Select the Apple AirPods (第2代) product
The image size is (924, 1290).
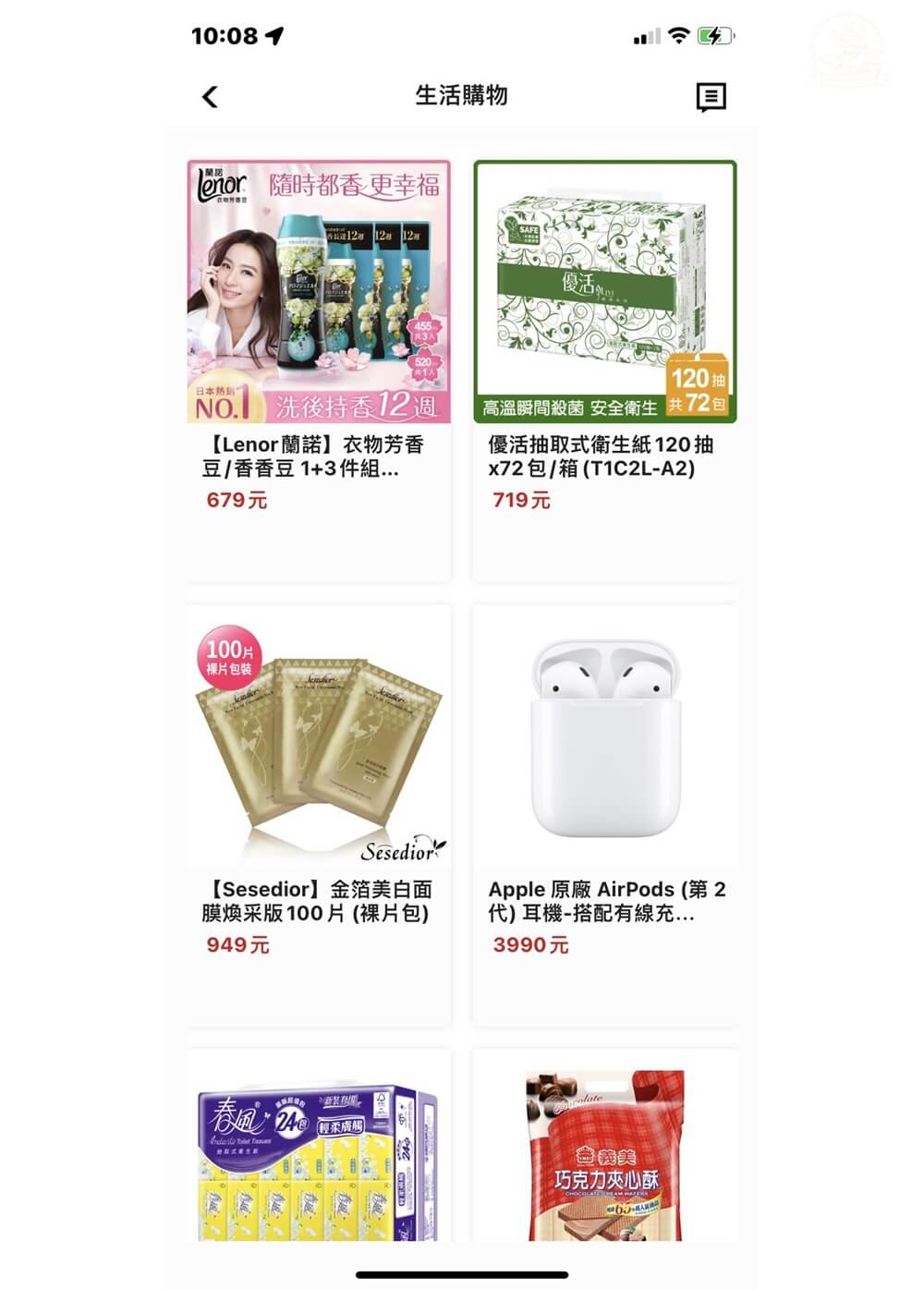point(604,813)
